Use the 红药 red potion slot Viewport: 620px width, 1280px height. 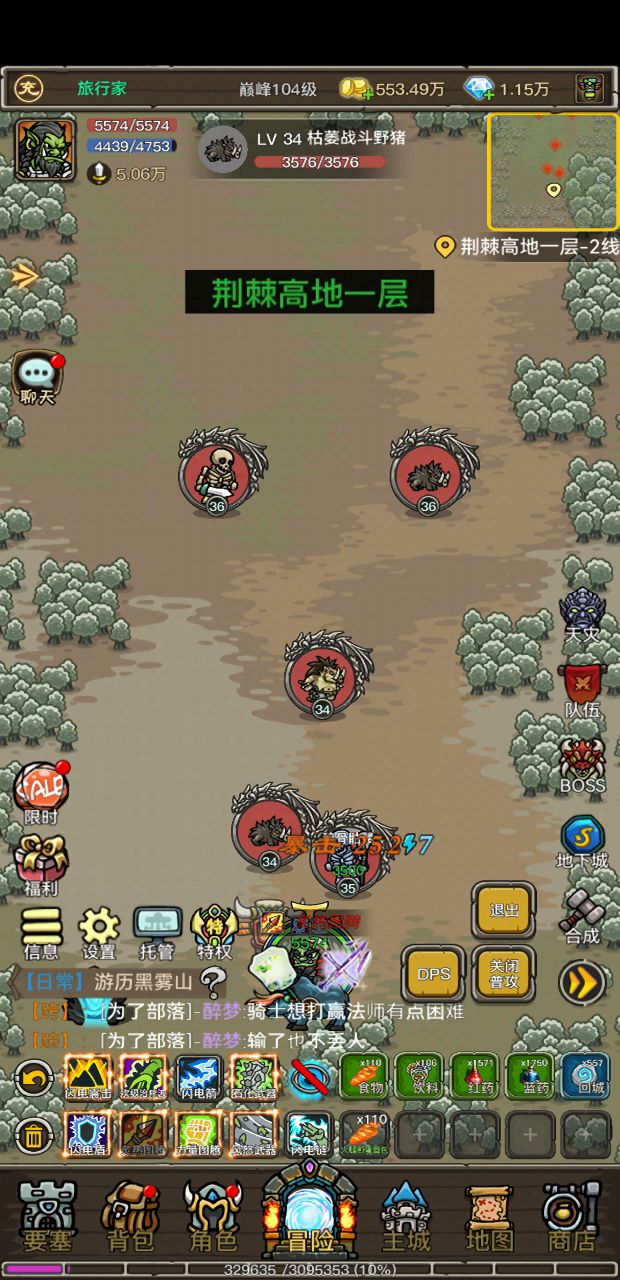tap(474, 1076)
